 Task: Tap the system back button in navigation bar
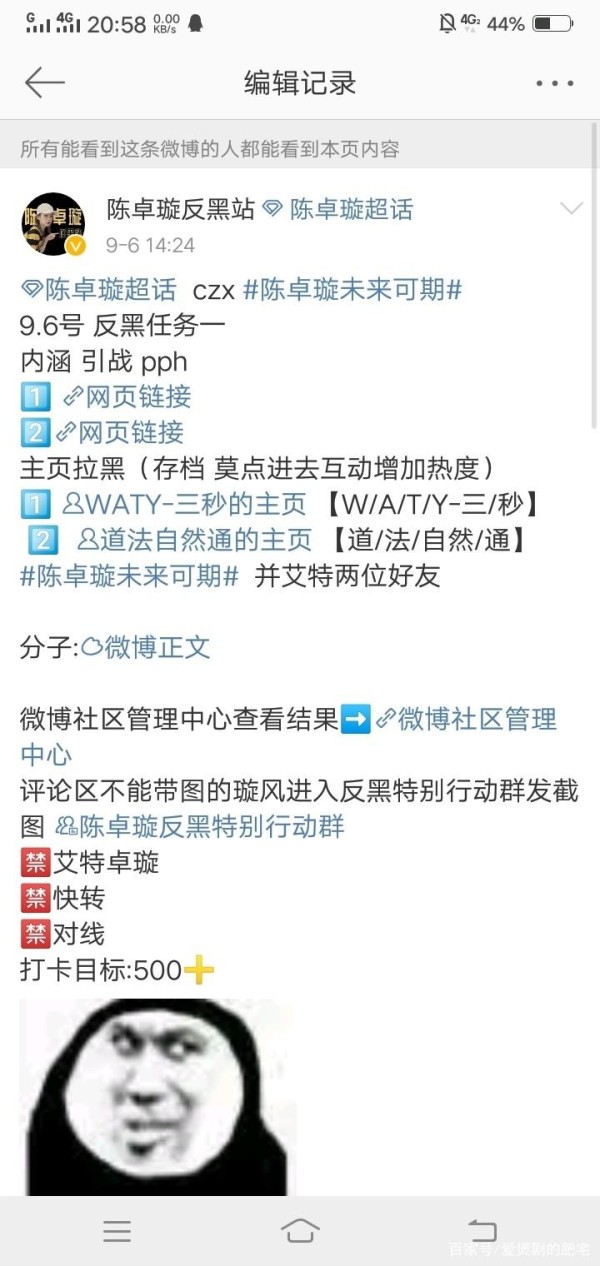tap(482, 1230)
